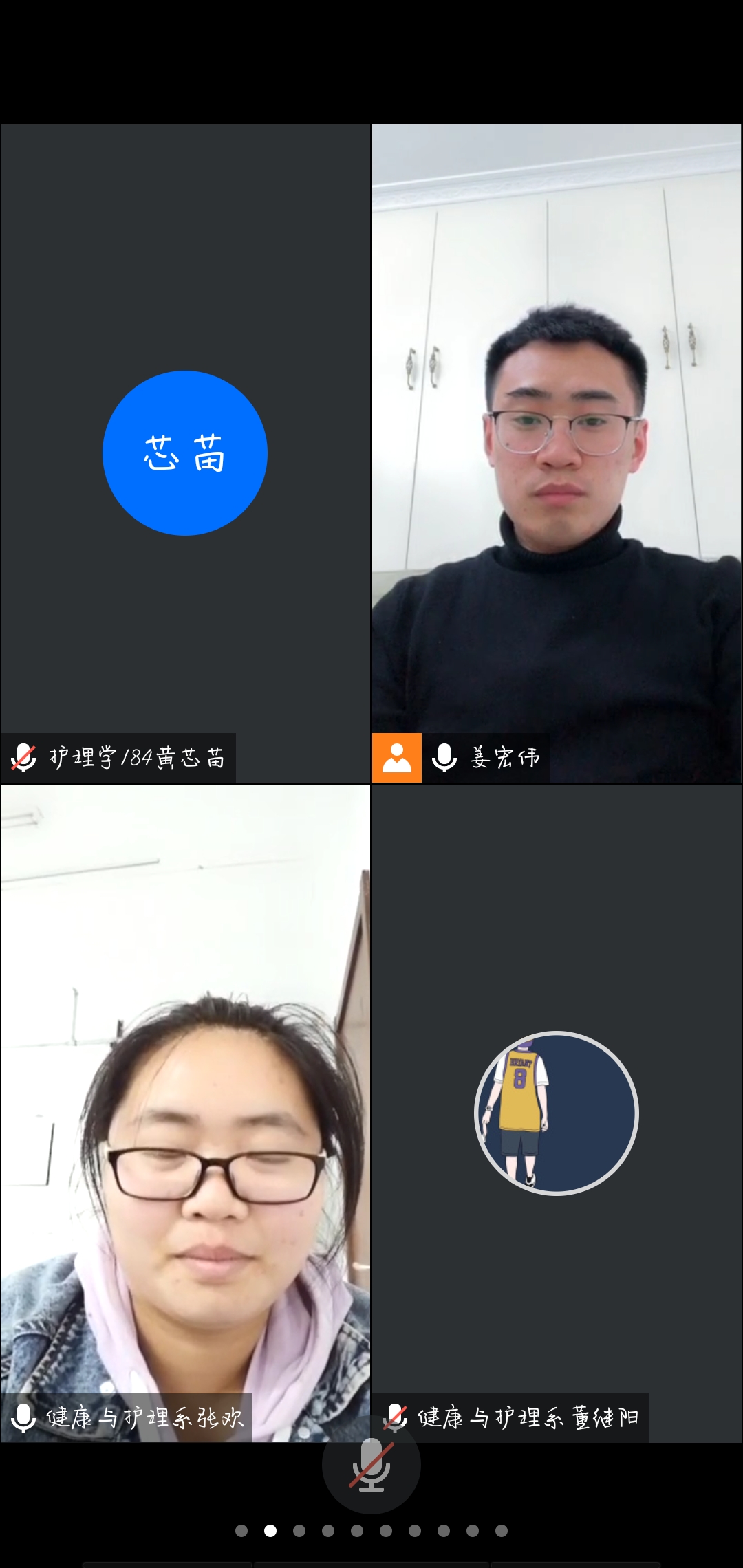Open 健康与护理系张欢's video tile

click(x=185, y=1113)
